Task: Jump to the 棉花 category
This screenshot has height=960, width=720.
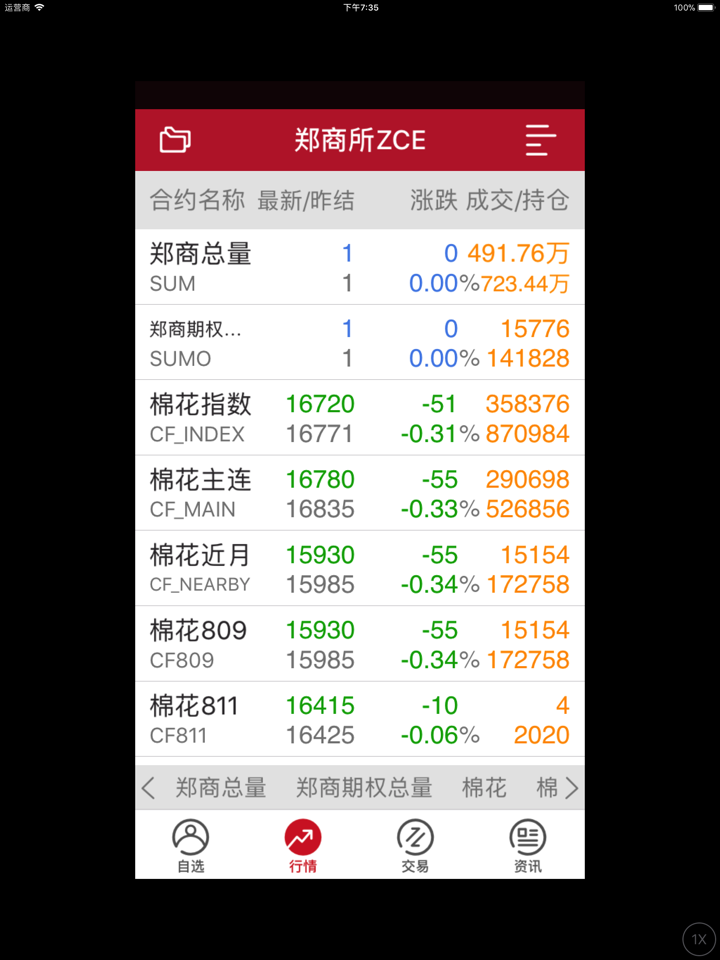Action: pyautogui.click(x=484, y=788)
